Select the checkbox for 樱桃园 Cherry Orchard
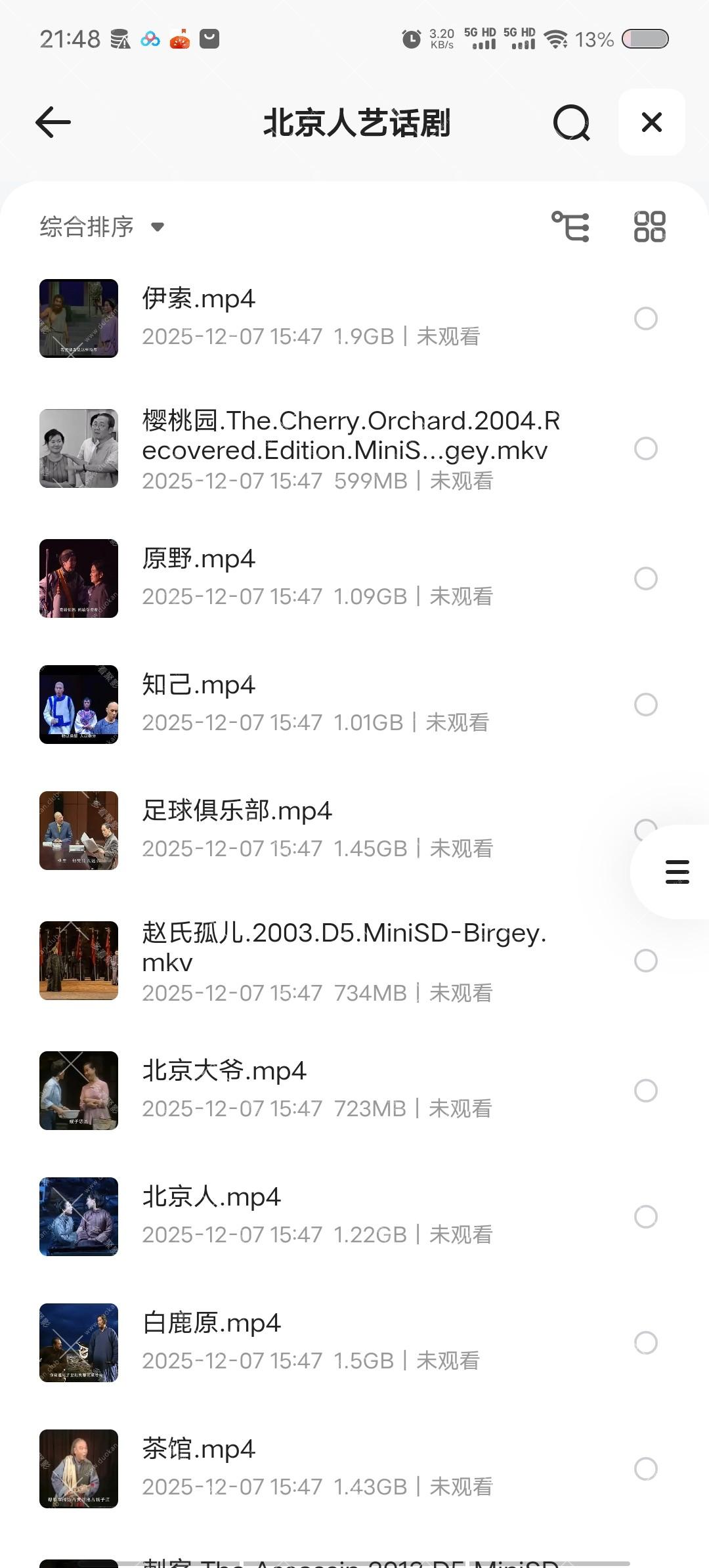 pyautogui.click(x=646, y=449)
